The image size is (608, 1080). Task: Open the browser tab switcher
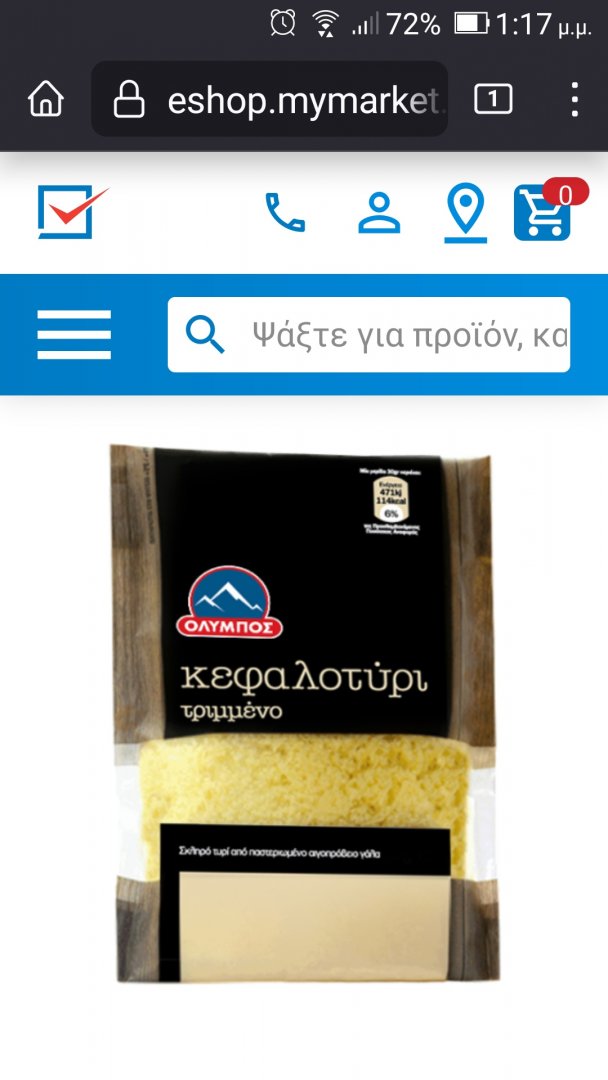click(x=493, y=99)
